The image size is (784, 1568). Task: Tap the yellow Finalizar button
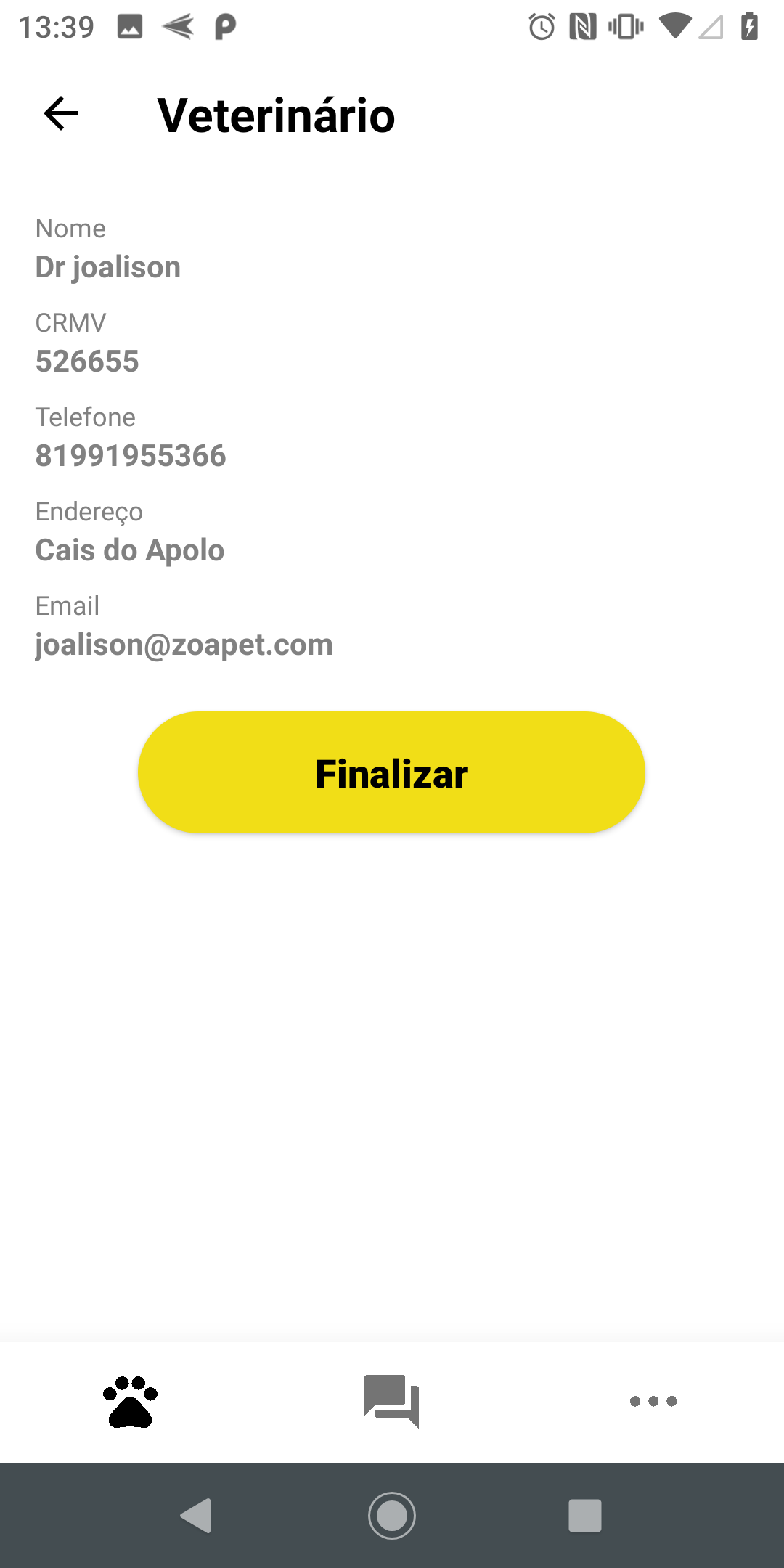(x=391, y=772)
